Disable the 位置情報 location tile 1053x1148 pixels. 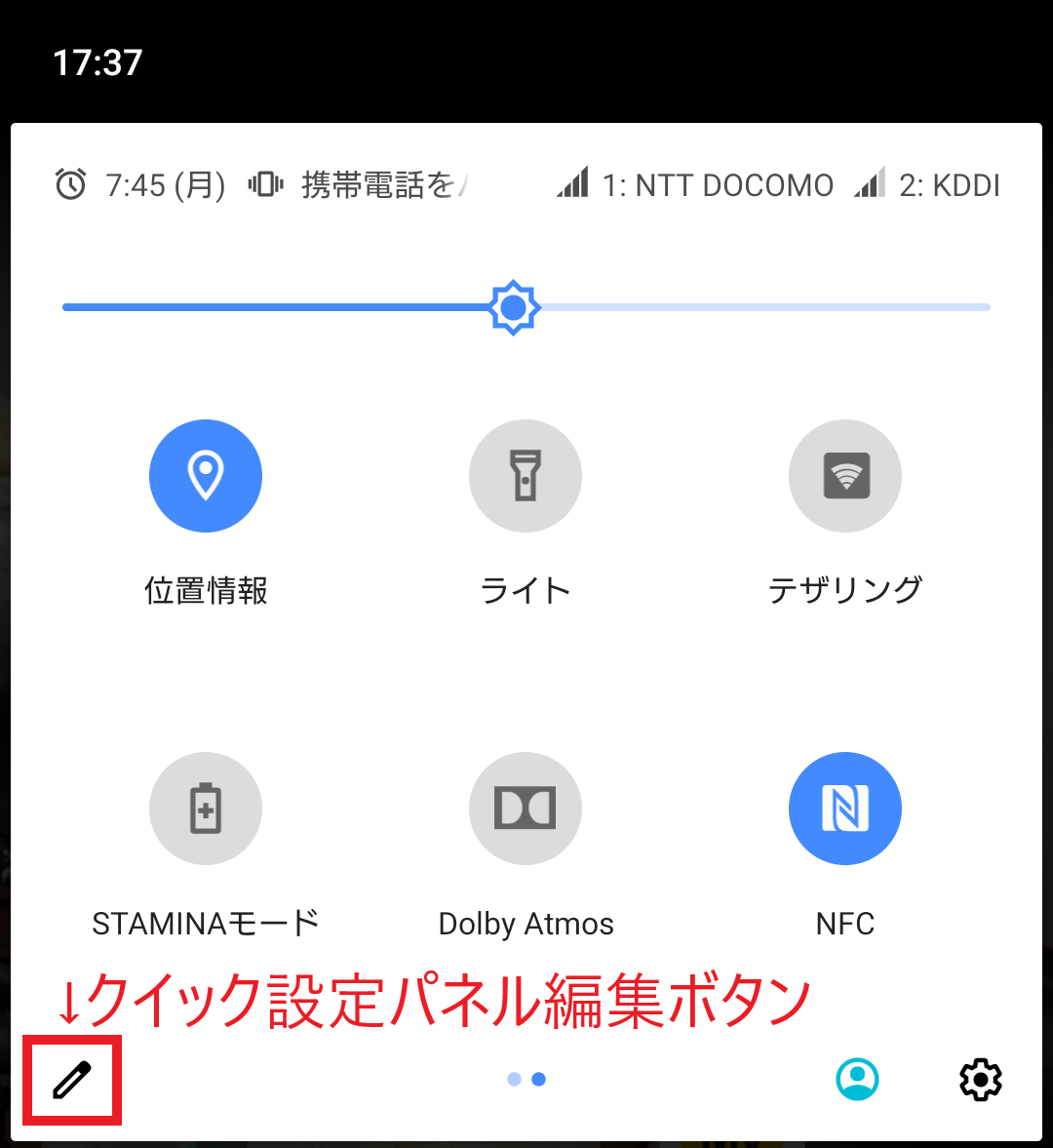coord(206,475)
